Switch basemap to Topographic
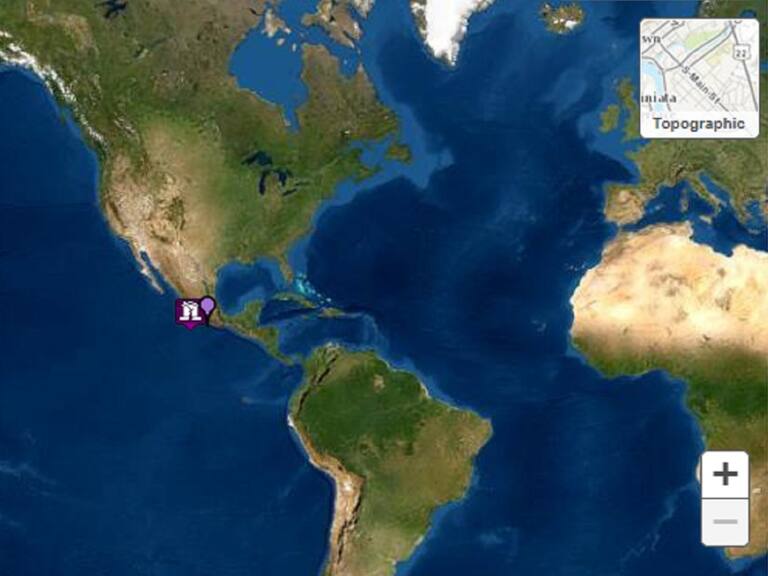The width and height of the screenshot is (768, 576). click(x=699, y=78)
